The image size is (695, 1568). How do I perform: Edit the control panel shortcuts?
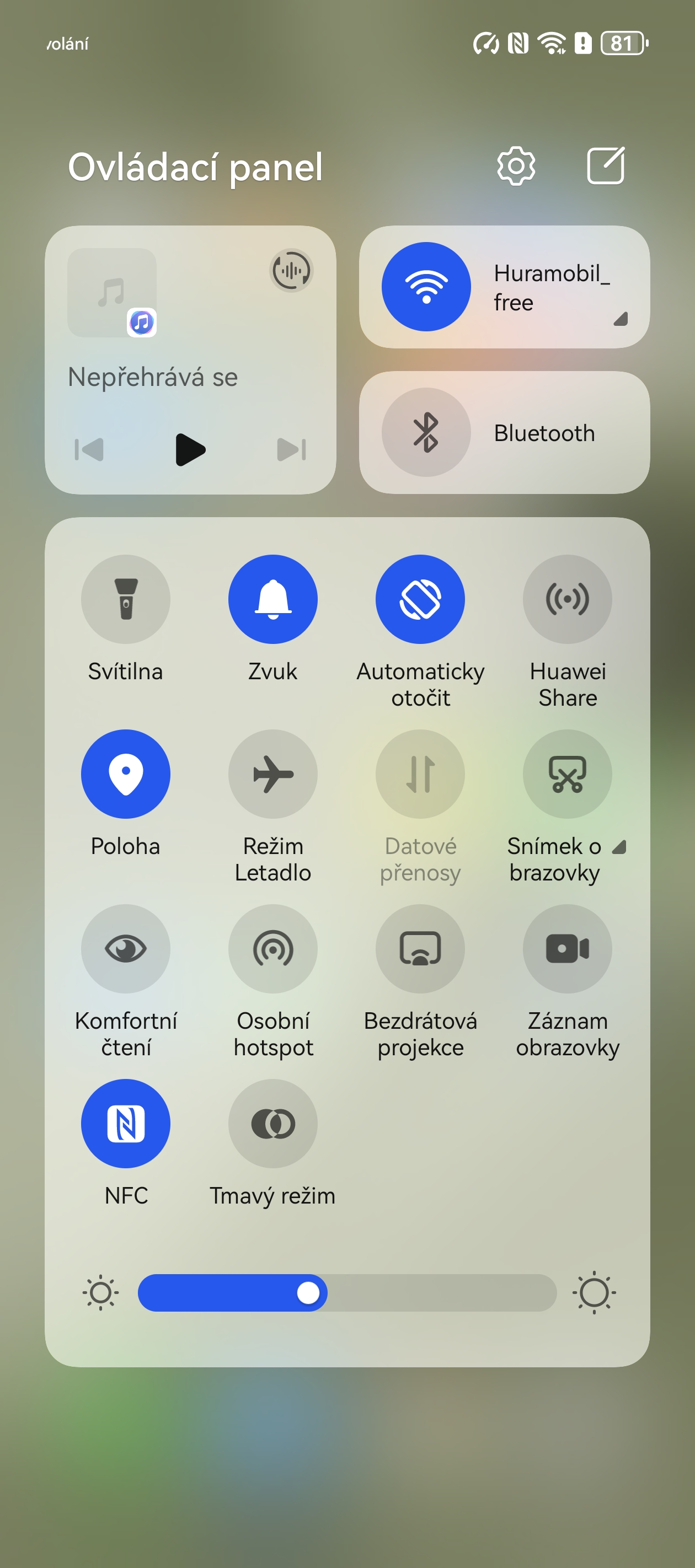coord(606,165)
